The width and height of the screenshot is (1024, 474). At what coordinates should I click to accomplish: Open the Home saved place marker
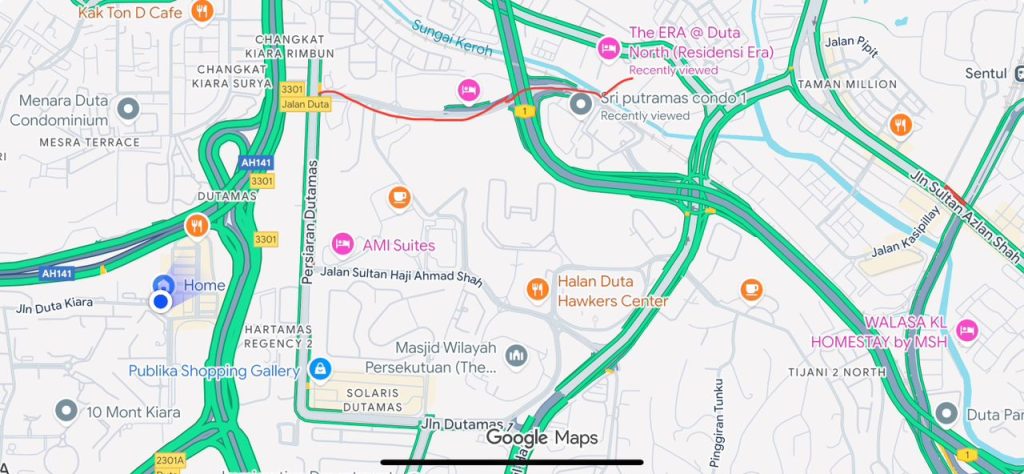(x=164, y=285)
